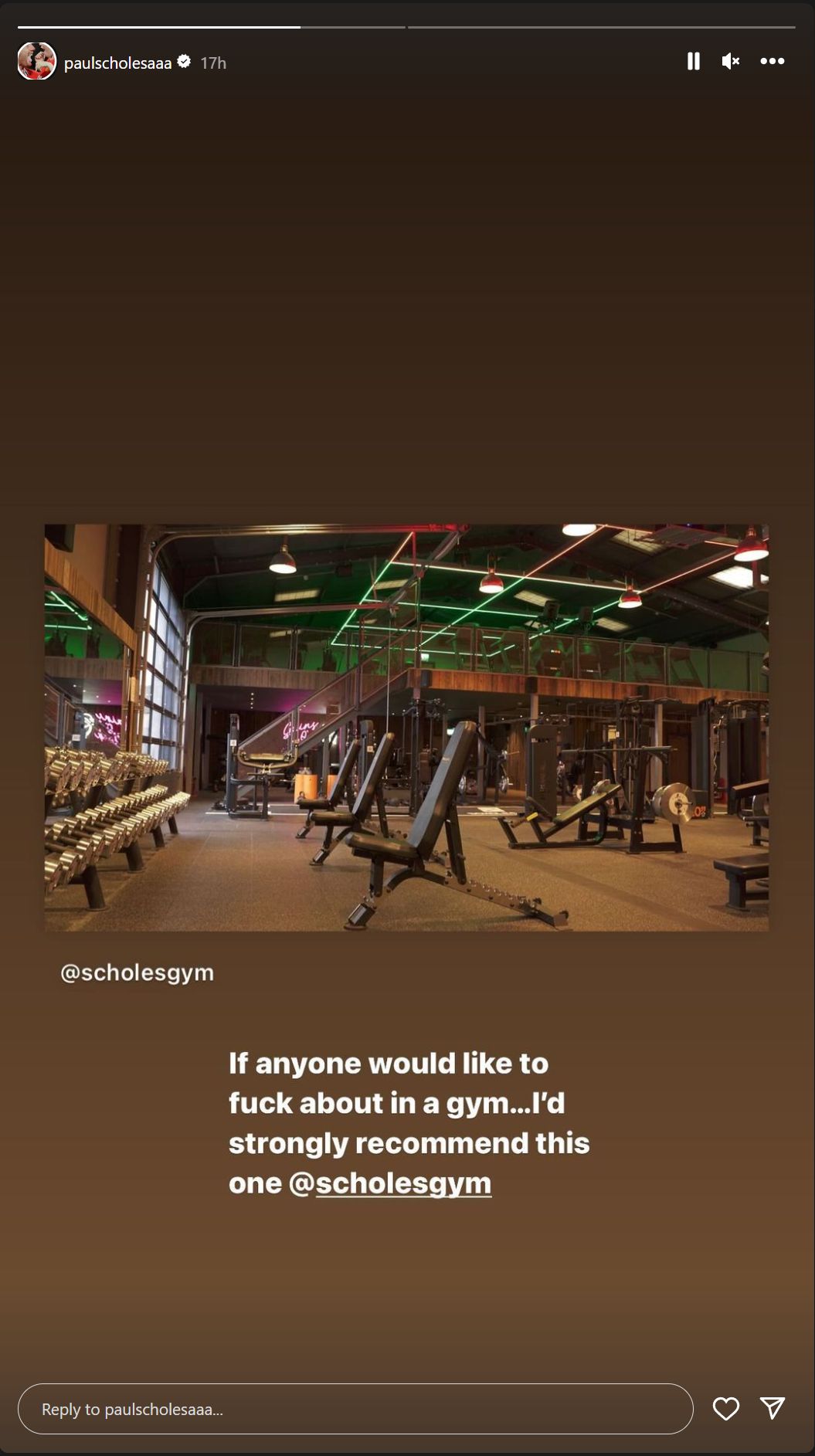Open paulscholesaaa profile picture
This screenshot has width=815, height=1456.
36,62
